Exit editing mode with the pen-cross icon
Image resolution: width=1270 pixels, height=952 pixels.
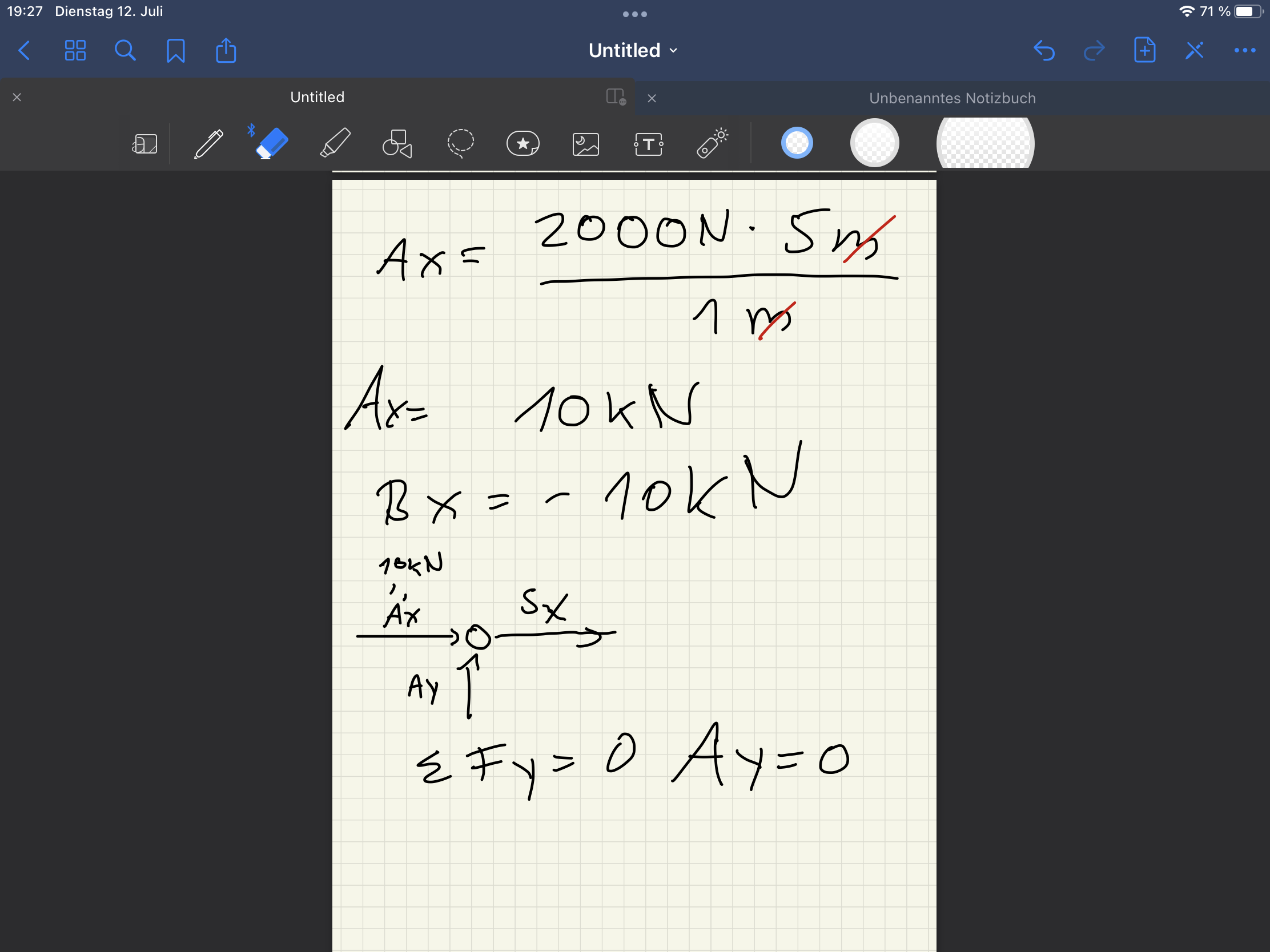[x=1194, y=50]
